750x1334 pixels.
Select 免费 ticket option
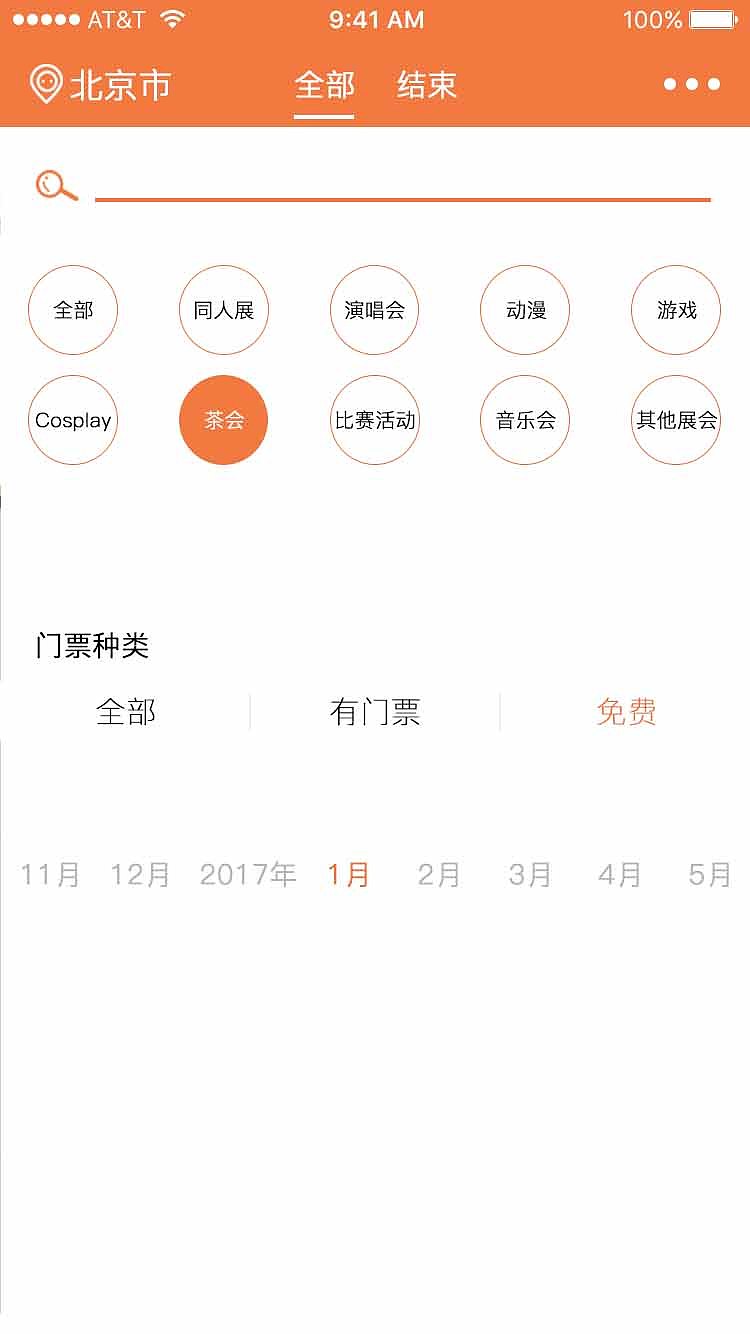click(626, 711)
